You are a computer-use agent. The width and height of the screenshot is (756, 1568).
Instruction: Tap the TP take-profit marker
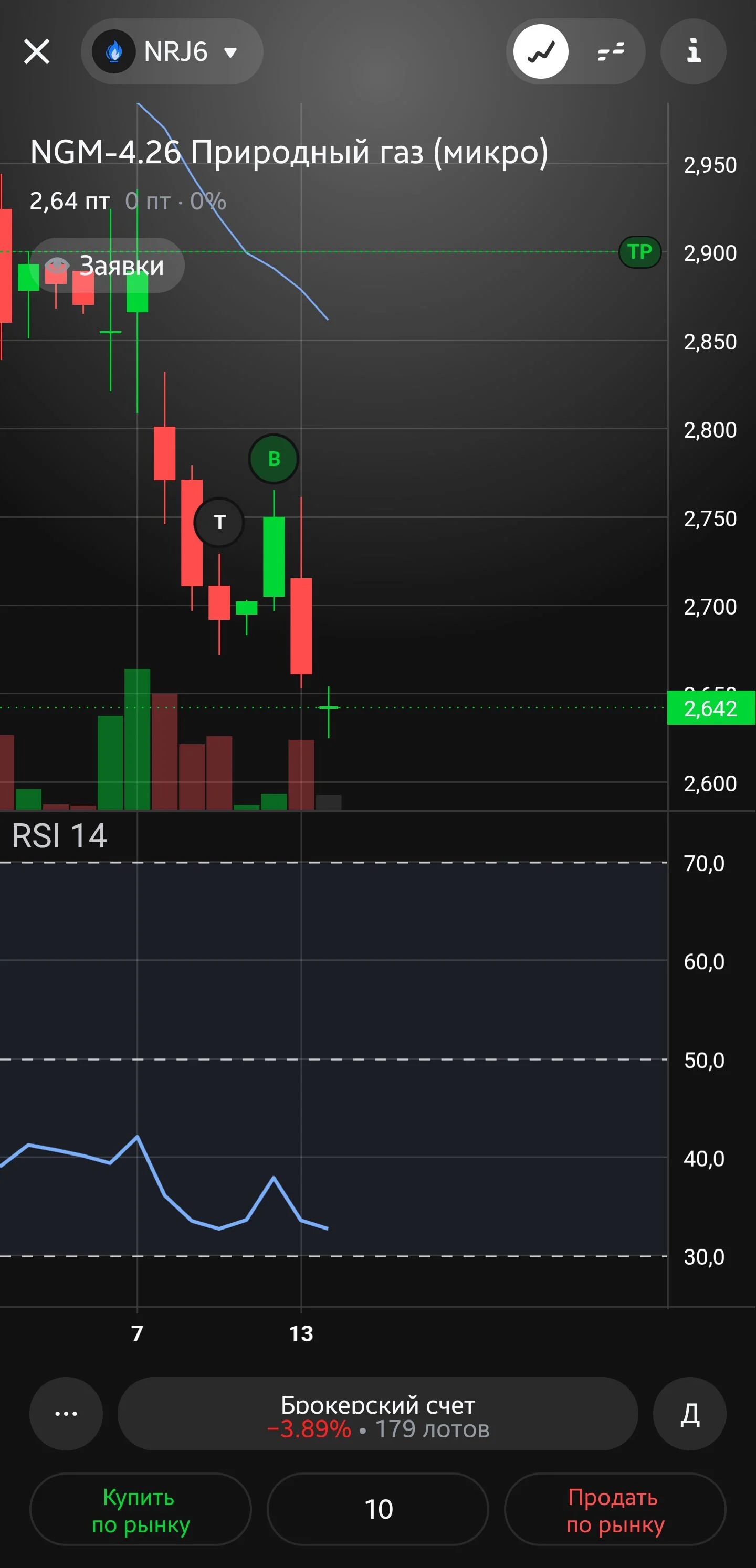639,251
